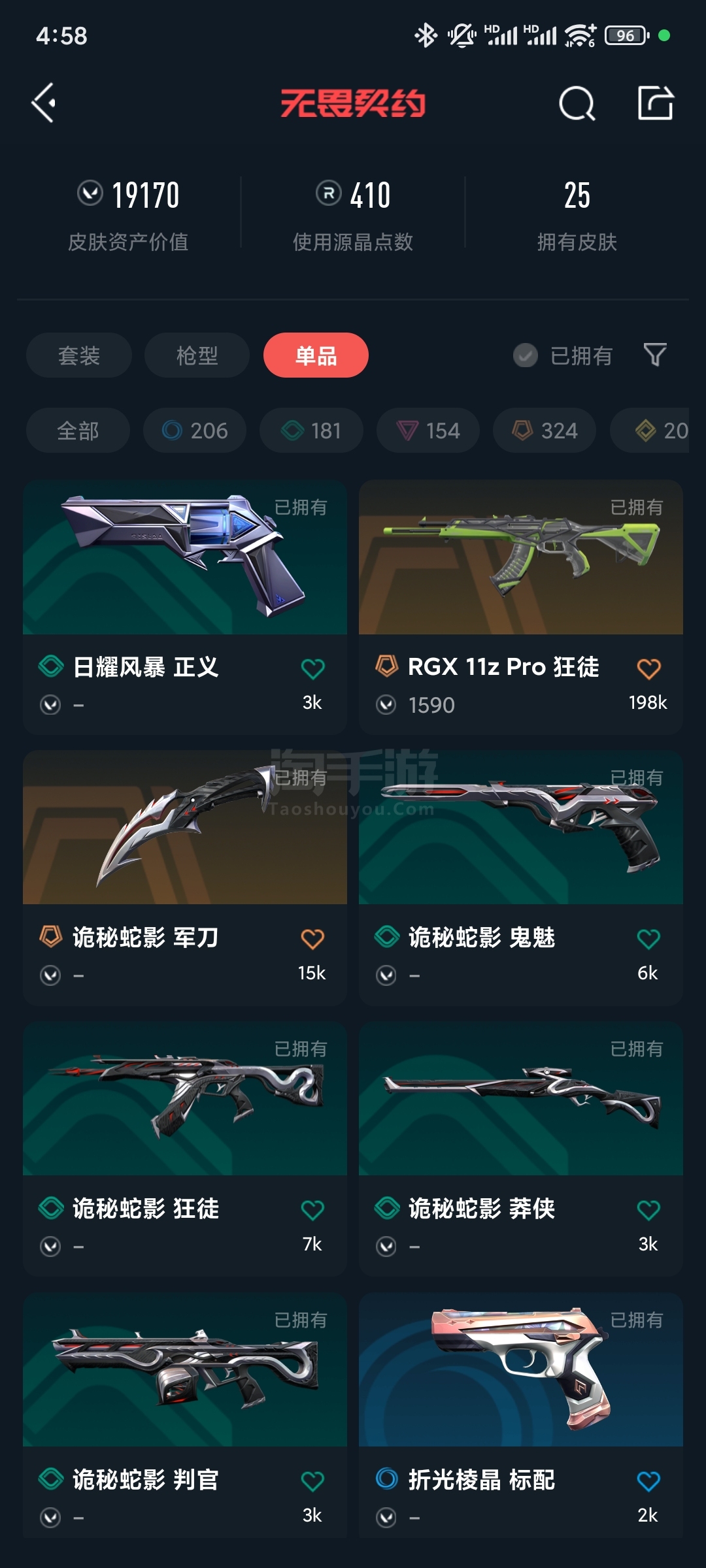Image resolution: width=706 pixels, height=1568 pixels.
Task: Select the 全部 rarity chip
Action: point(78,431)
